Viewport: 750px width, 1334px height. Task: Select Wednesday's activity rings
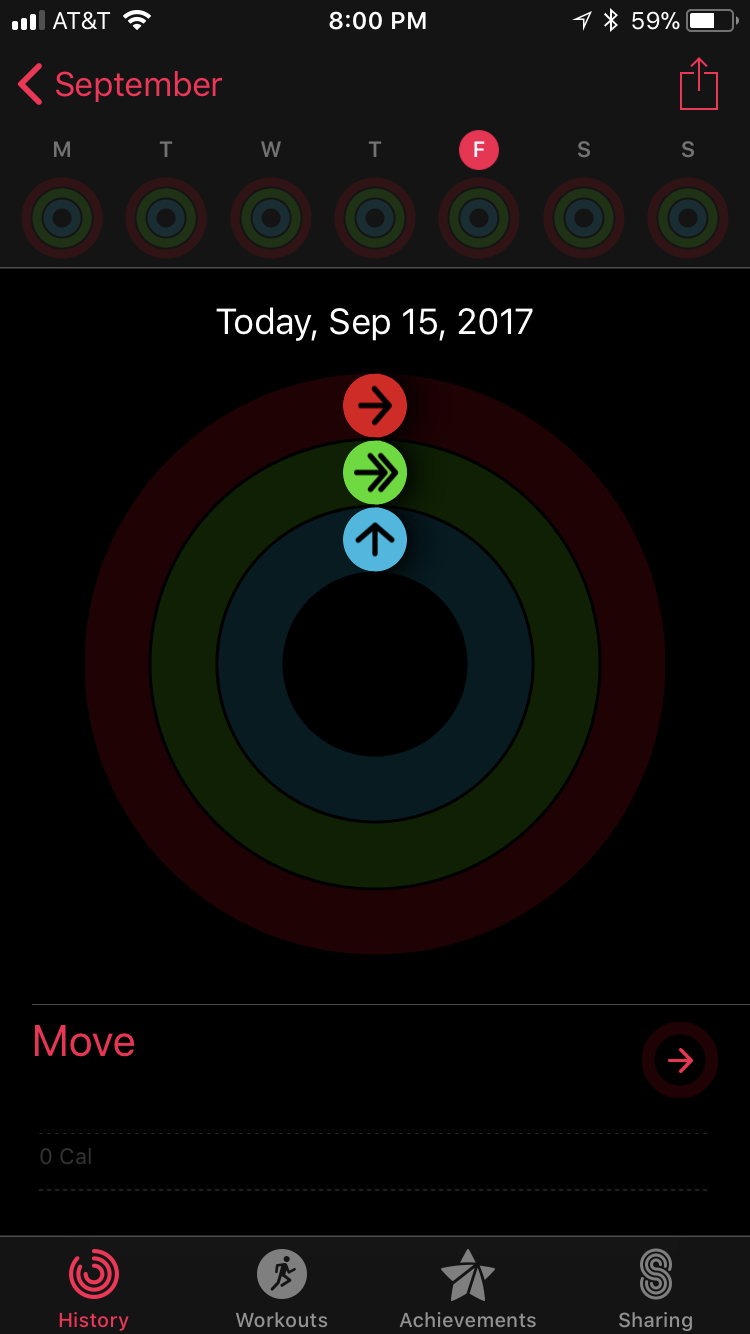(271, 218)
